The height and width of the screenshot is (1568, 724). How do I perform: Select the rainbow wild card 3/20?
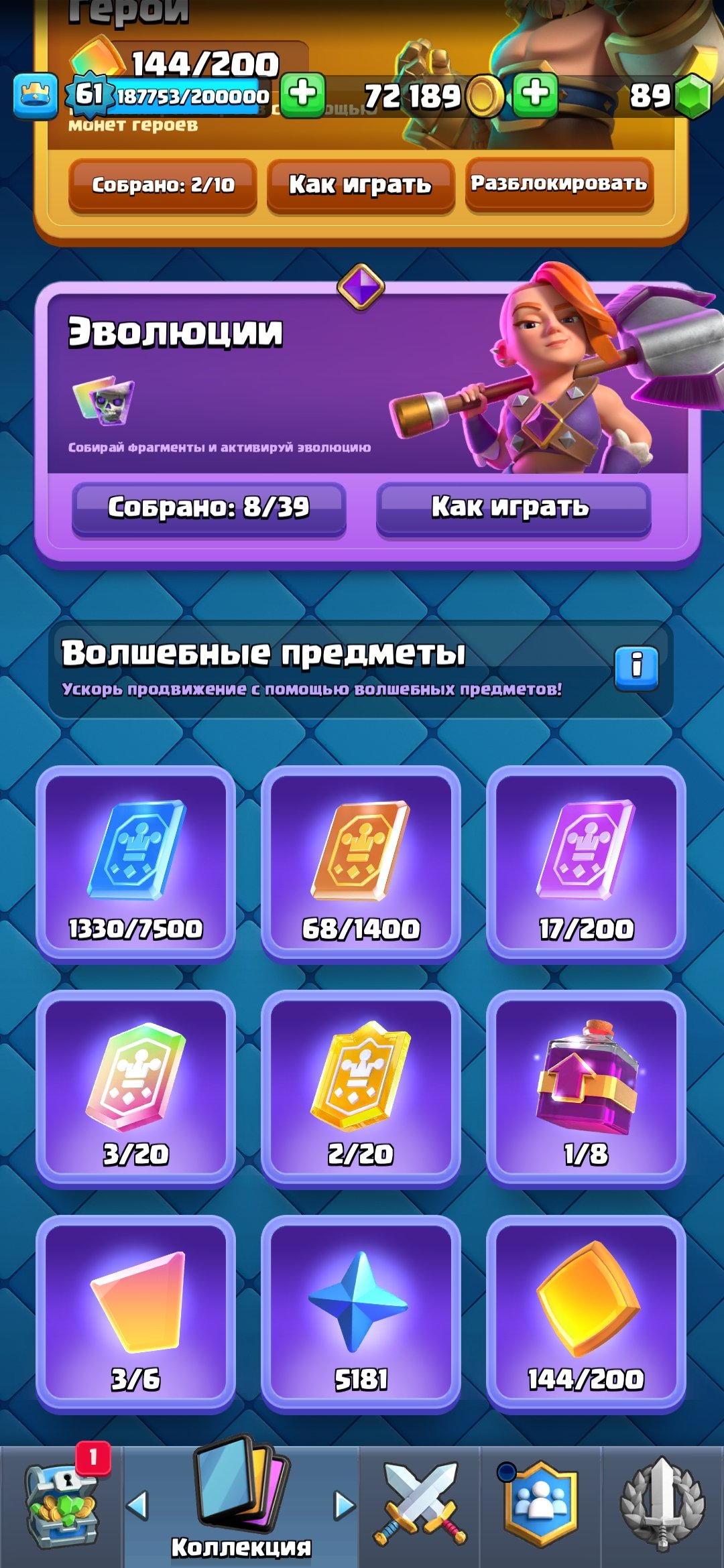[135, 1088]
